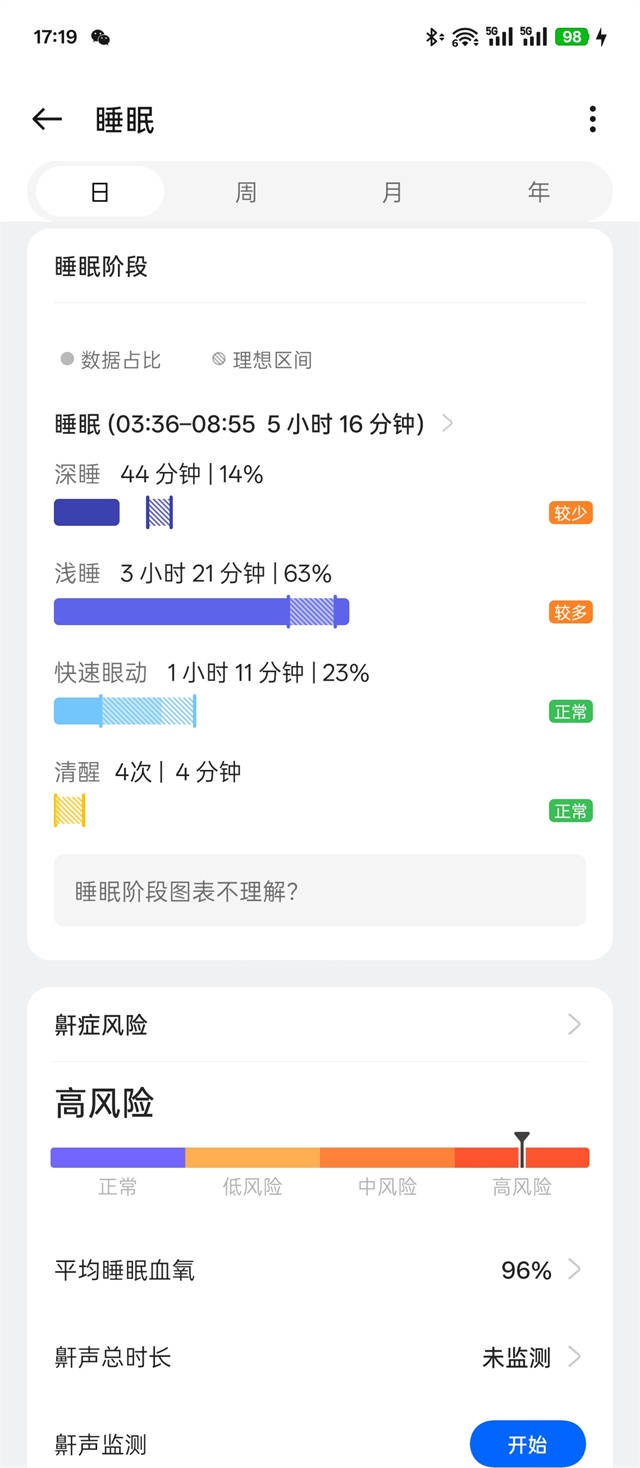
Task: Tap 开始 to start snore monitoring
Action: pyautogui.click(x=528, y=1444)
